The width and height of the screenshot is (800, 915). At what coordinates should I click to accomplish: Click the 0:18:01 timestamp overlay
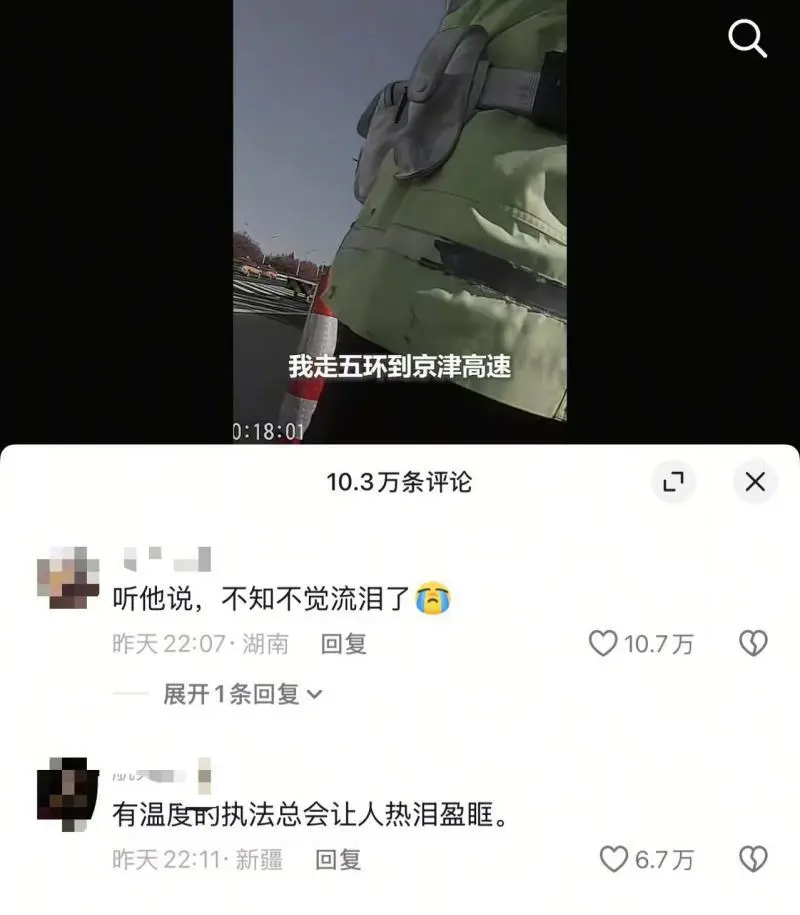[x=264, y=433]
